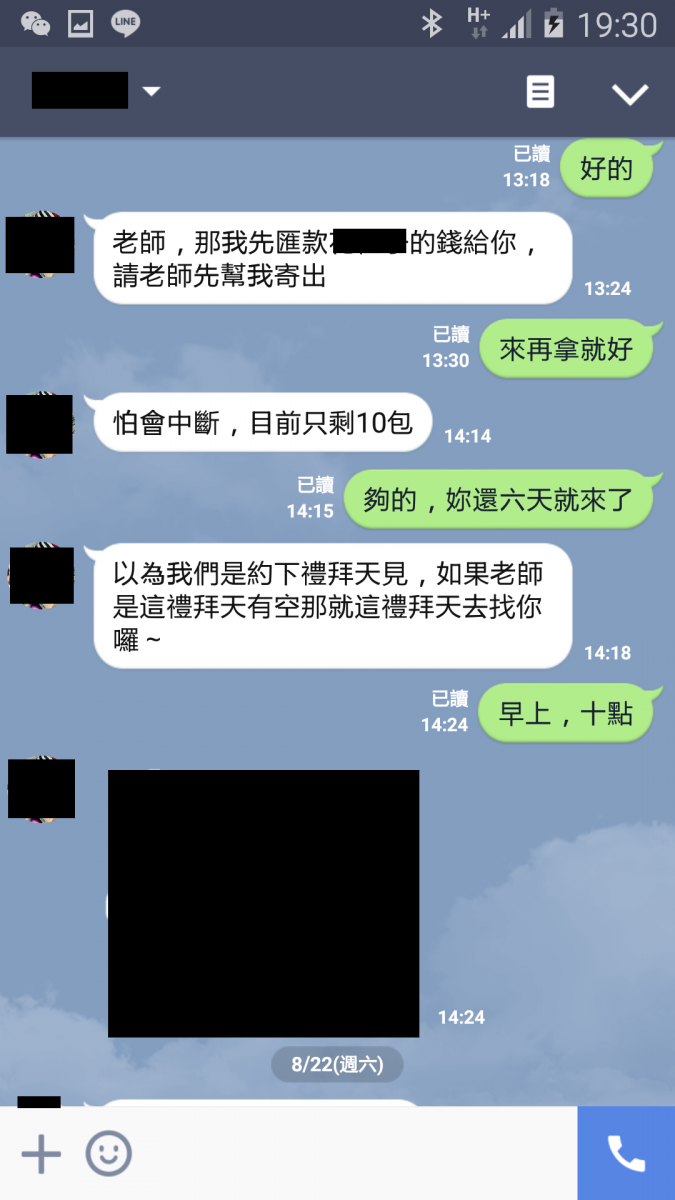Expand the chevron menu in header

(x=630, y=94)
